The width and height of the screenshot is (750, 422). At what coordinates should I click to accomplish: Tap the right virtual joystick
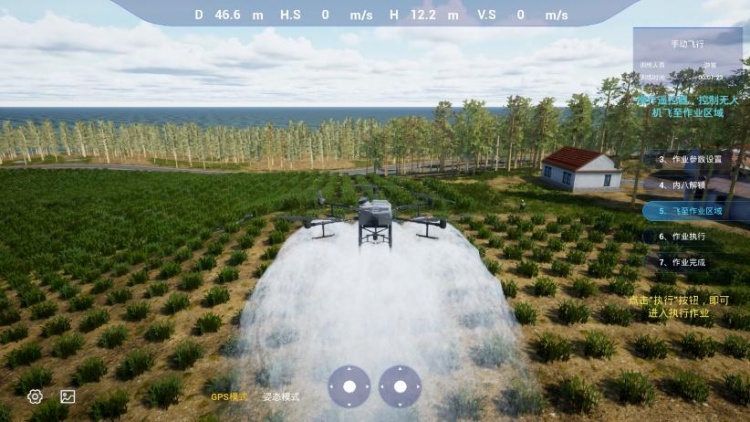pos(400,386)
